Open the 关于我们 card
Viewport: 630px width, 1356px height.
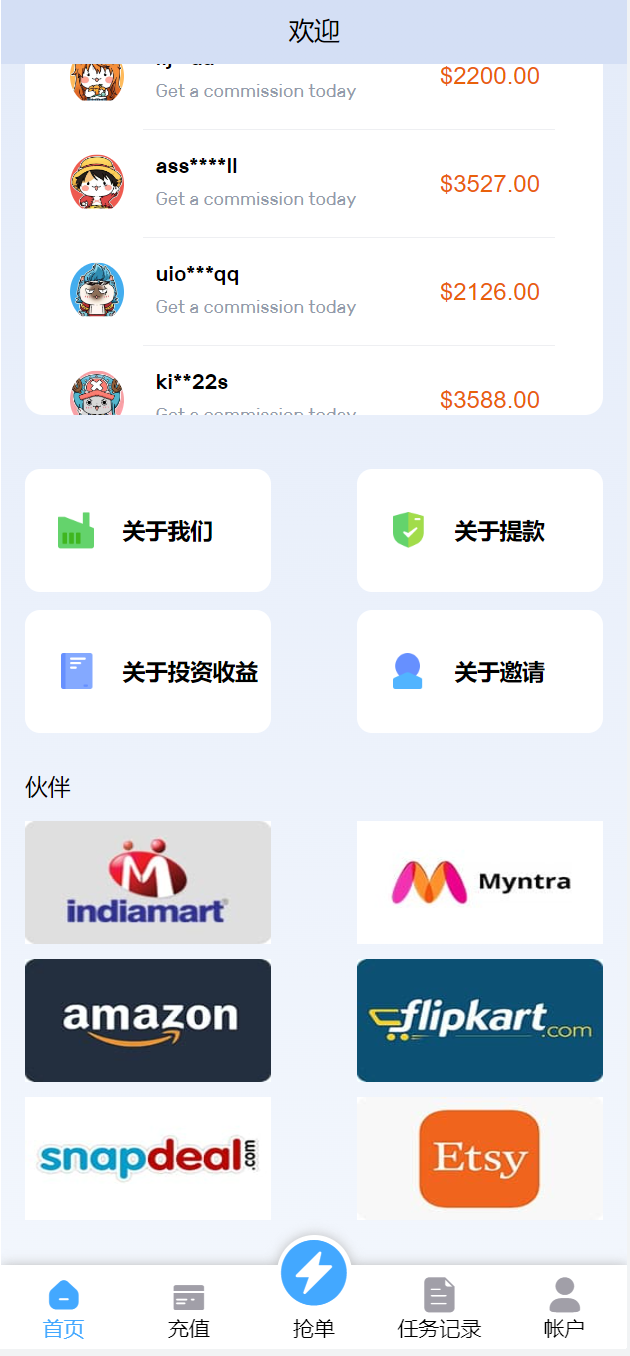(148, 531)
